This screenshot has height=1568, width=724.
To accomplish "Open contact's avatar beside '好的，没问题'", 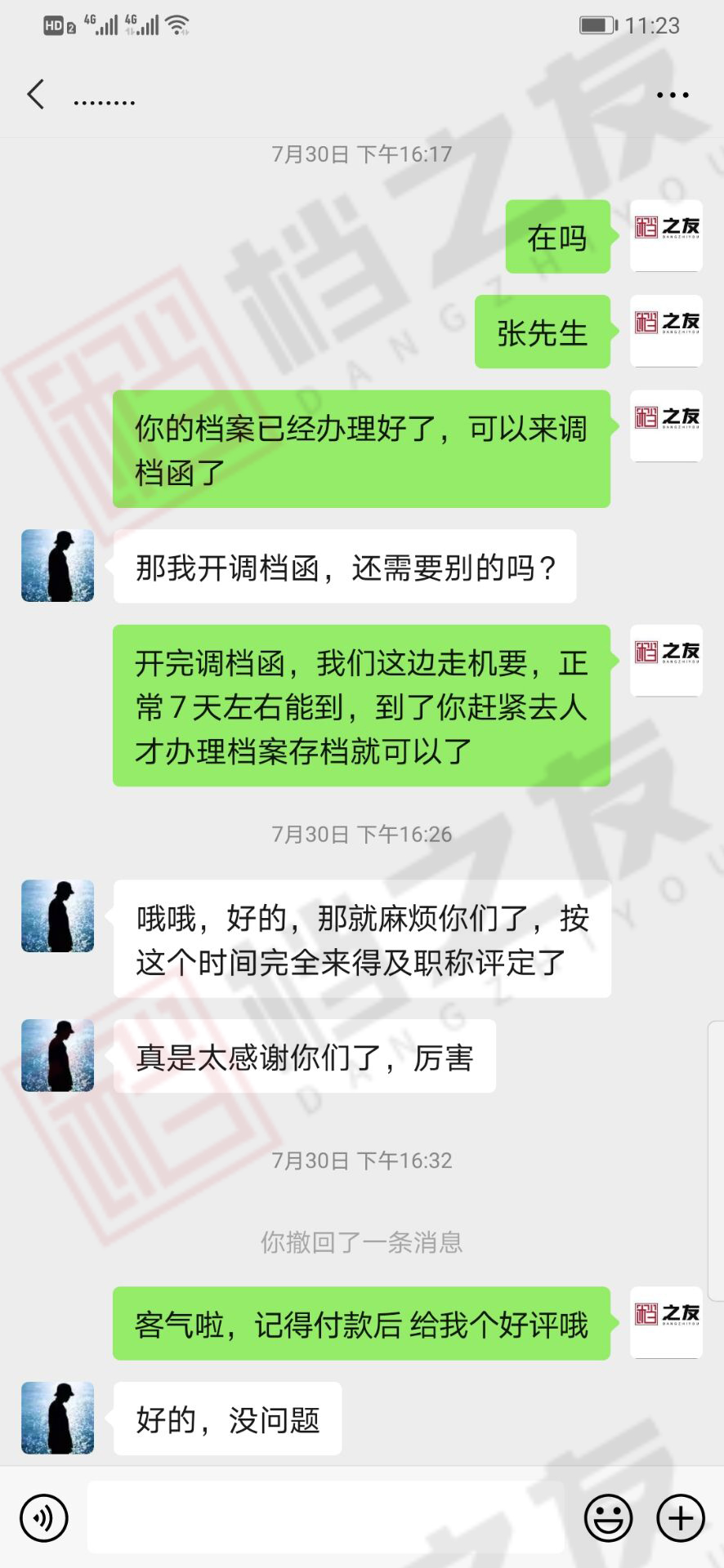I will coord(57,1418).
